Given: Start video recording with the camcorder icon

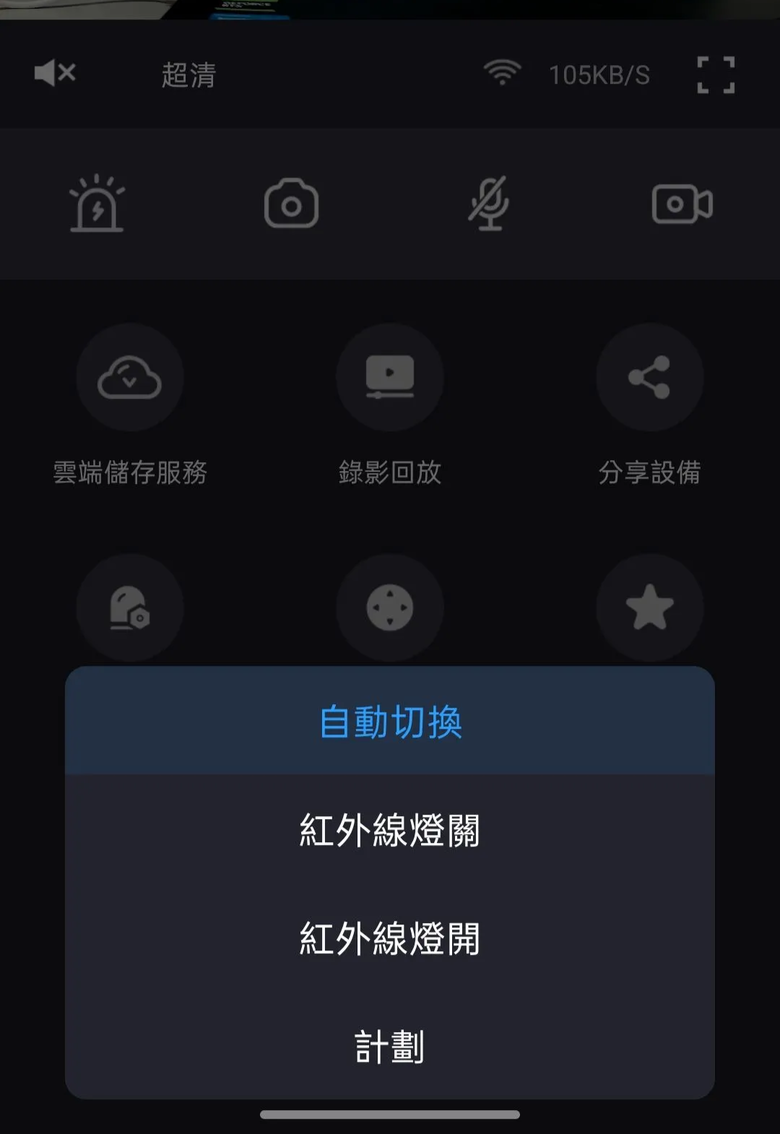Looking at the screenshot, I should point(682,203).
